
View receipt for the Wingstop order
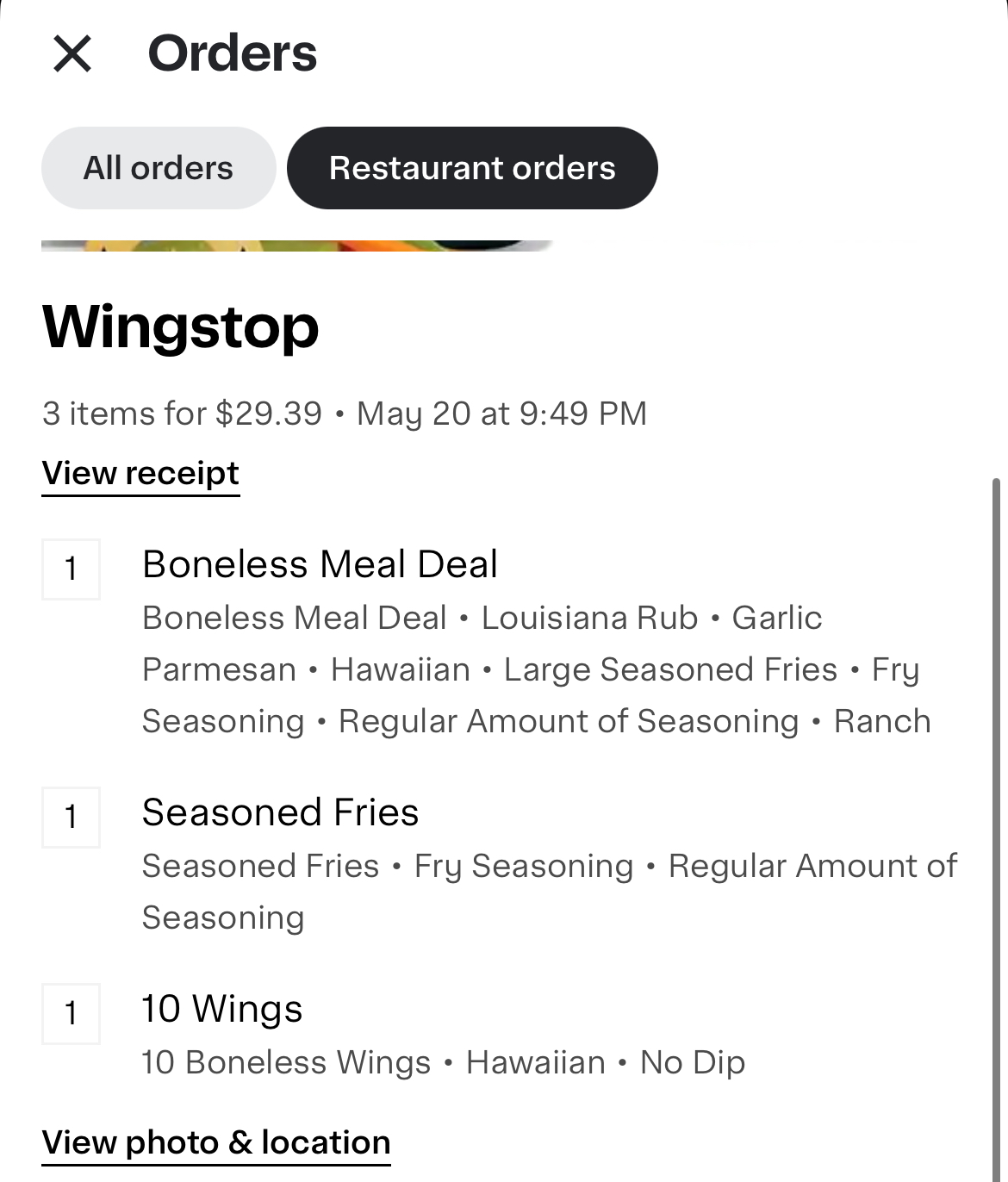[x=140, y=473]
